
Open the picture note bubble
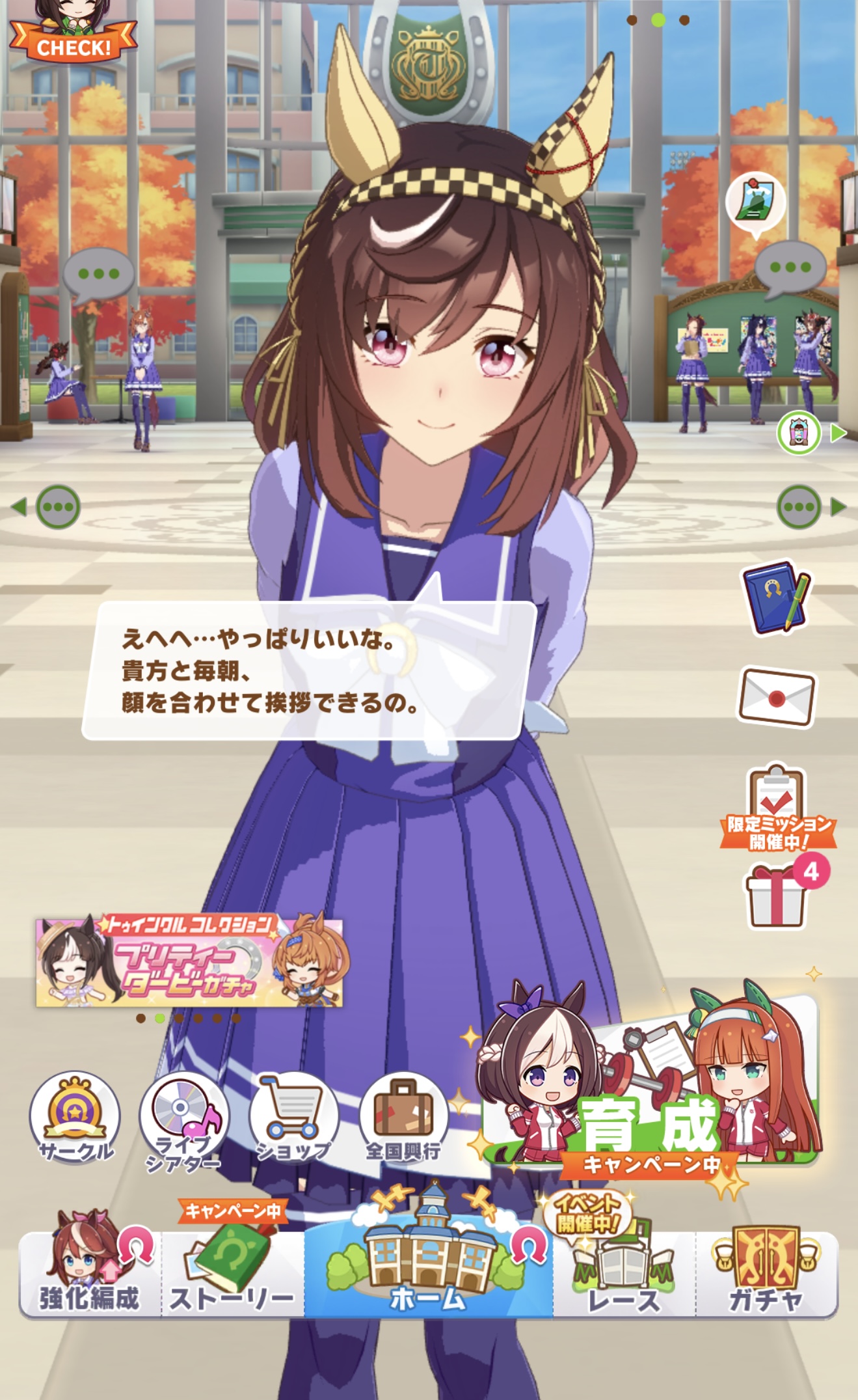755,203
